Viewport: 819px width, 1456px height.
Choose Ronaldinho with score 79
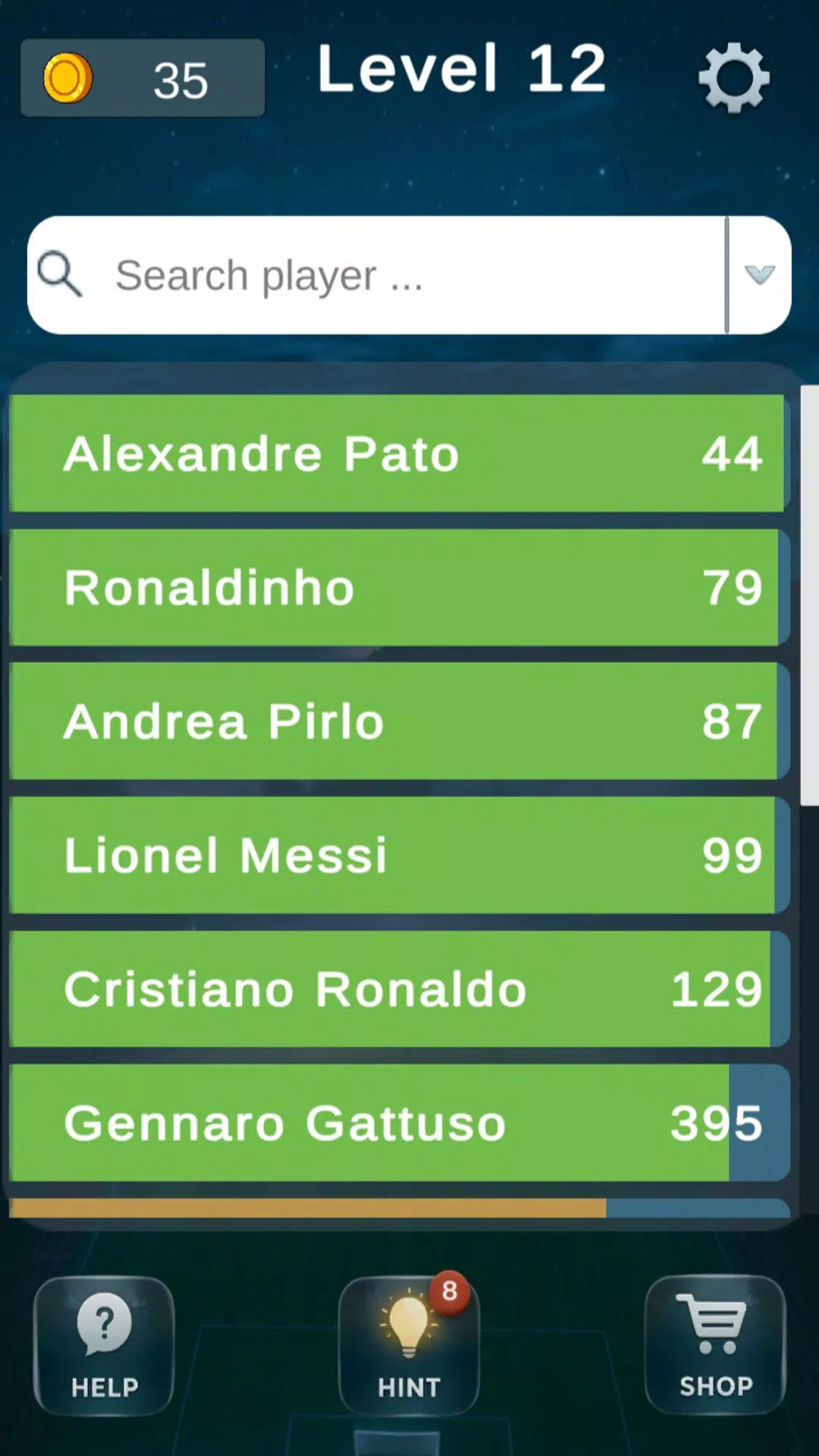[x=396, y=588]
